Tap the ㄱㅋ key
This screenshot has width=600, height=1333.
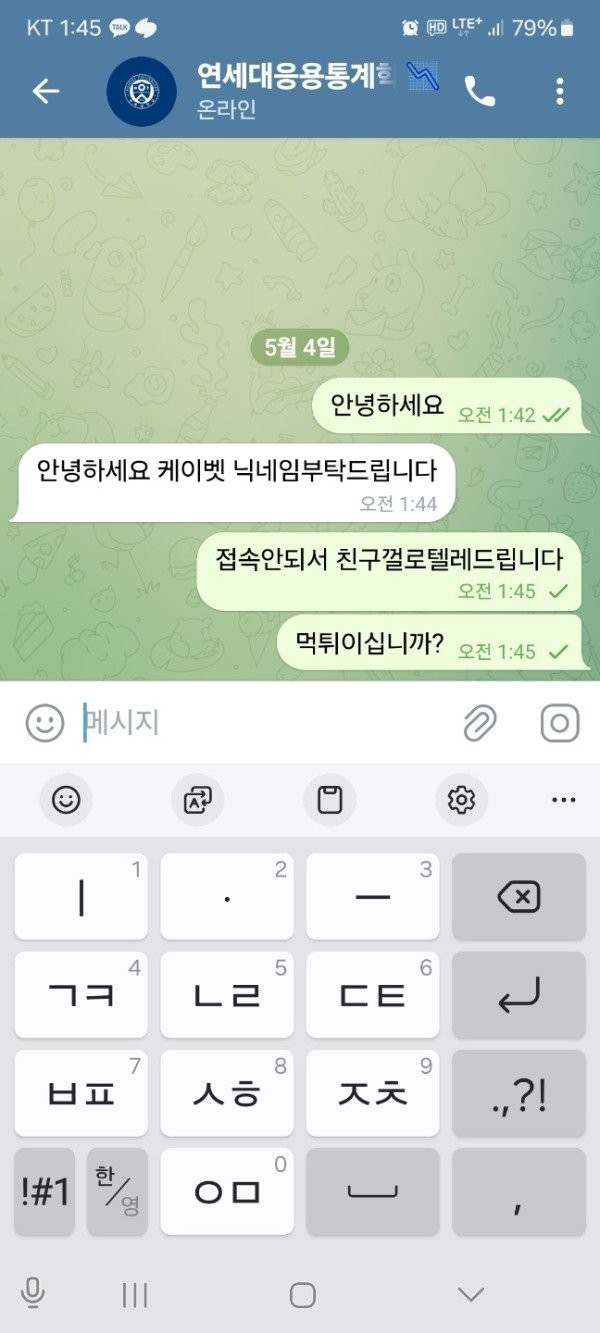(81, 995)
